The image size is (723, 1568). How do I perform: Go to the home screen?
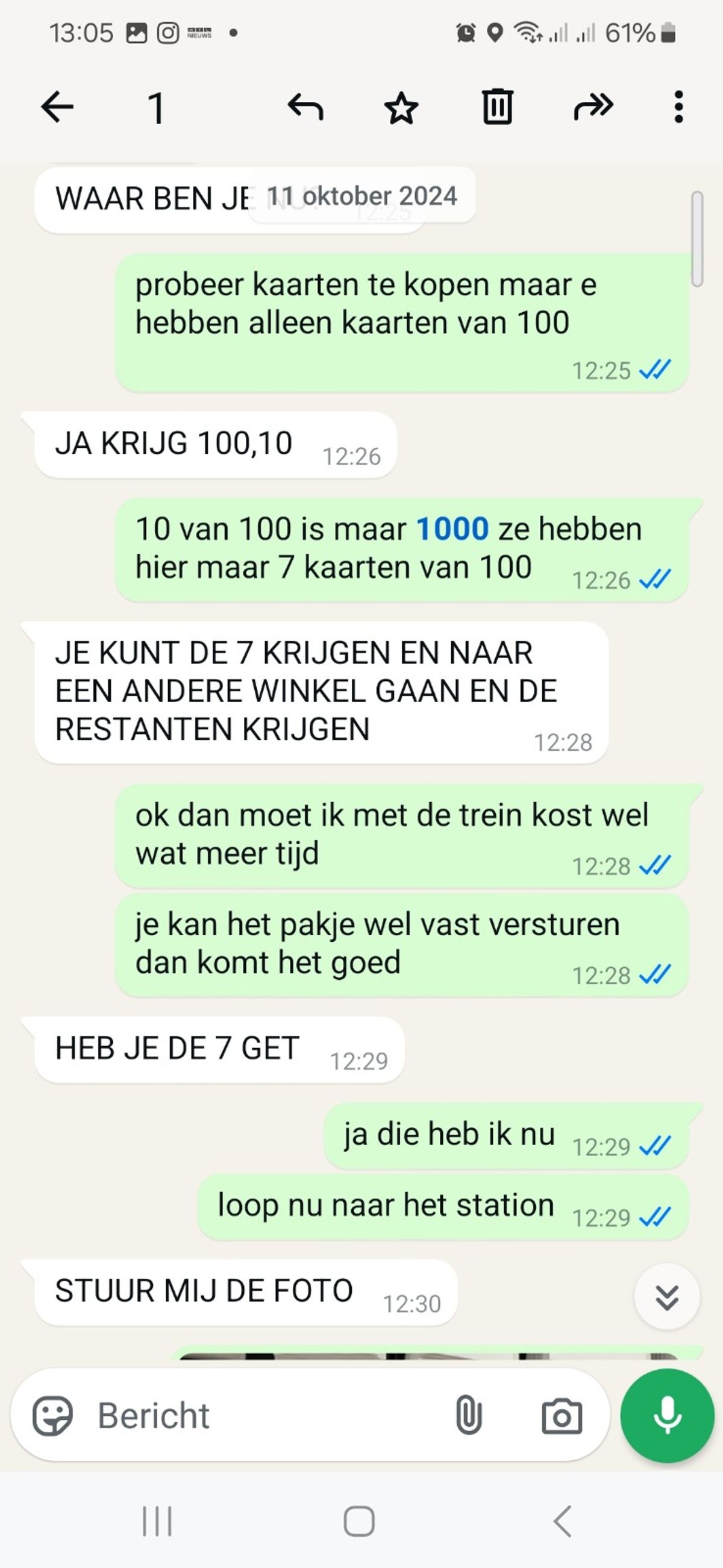[359, 1522]
